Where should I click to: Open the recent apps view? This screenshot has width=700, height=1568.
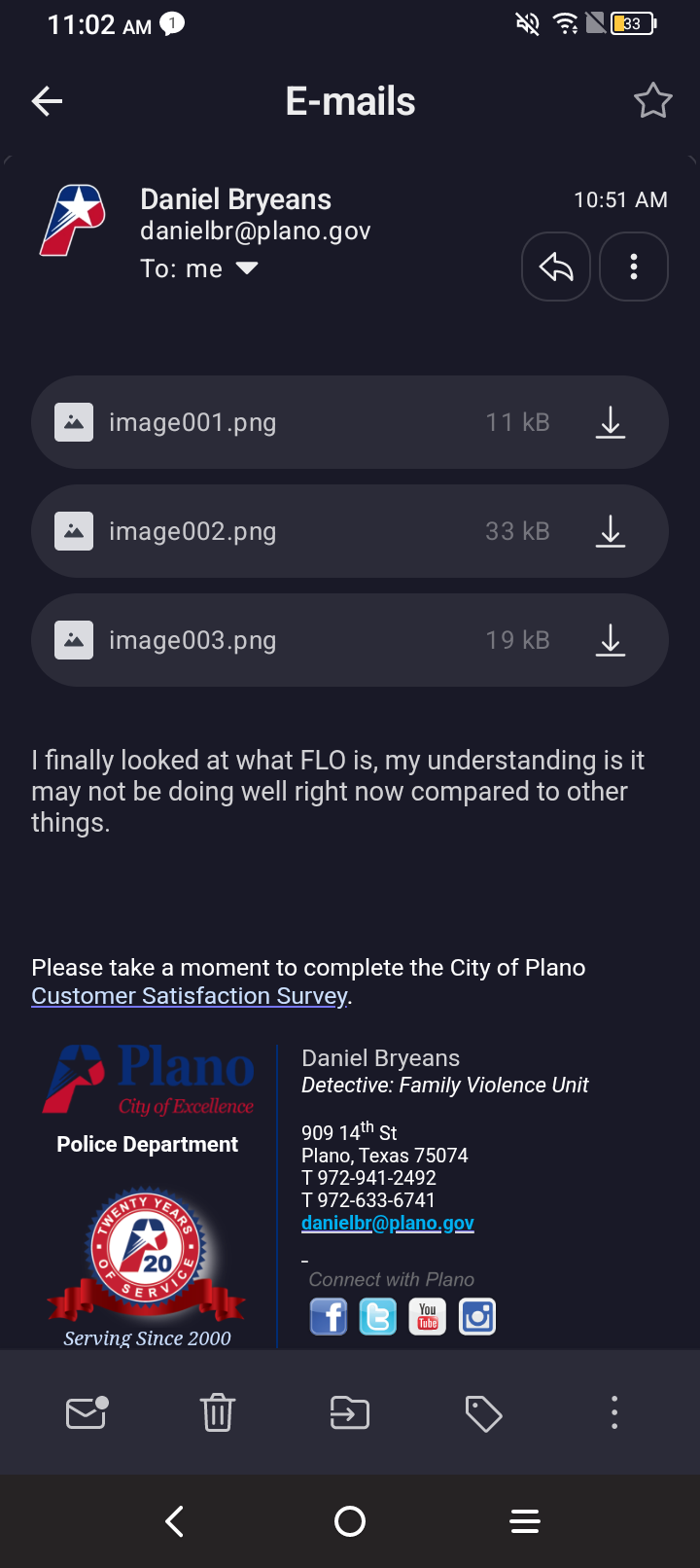point(525,1521)
